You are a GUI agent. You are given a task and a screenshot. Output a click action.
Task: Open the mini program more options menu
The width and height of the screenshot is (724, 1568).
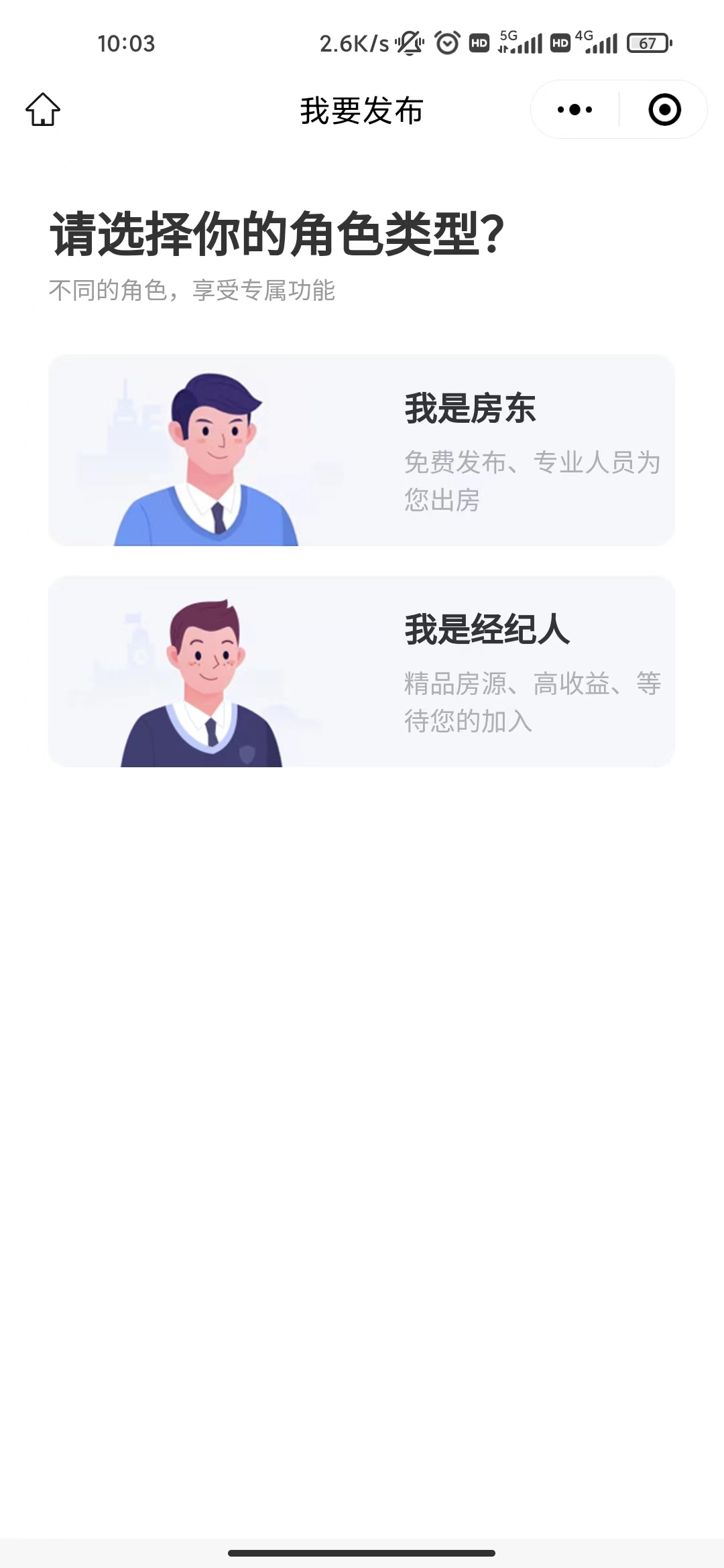575,109
